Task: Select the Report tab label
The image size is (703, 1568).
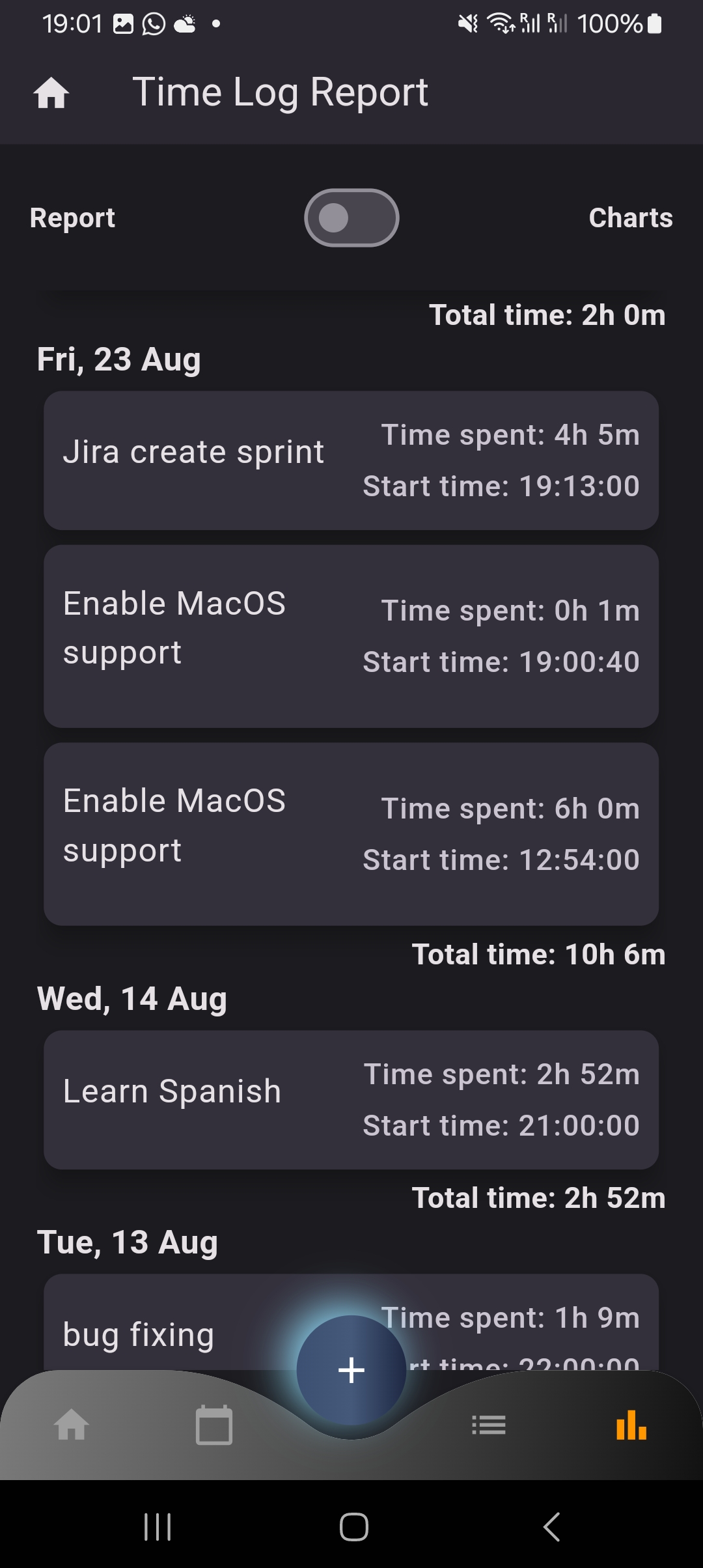Action: click(x=72, y=217)
